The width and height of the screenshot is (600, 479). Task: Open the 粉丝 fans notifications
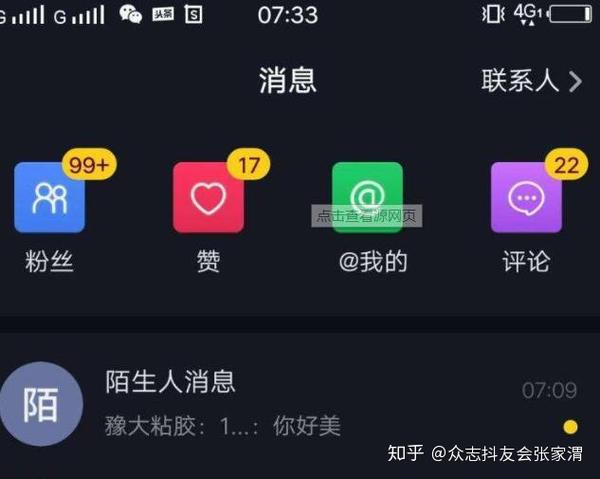tap(50, 198)
